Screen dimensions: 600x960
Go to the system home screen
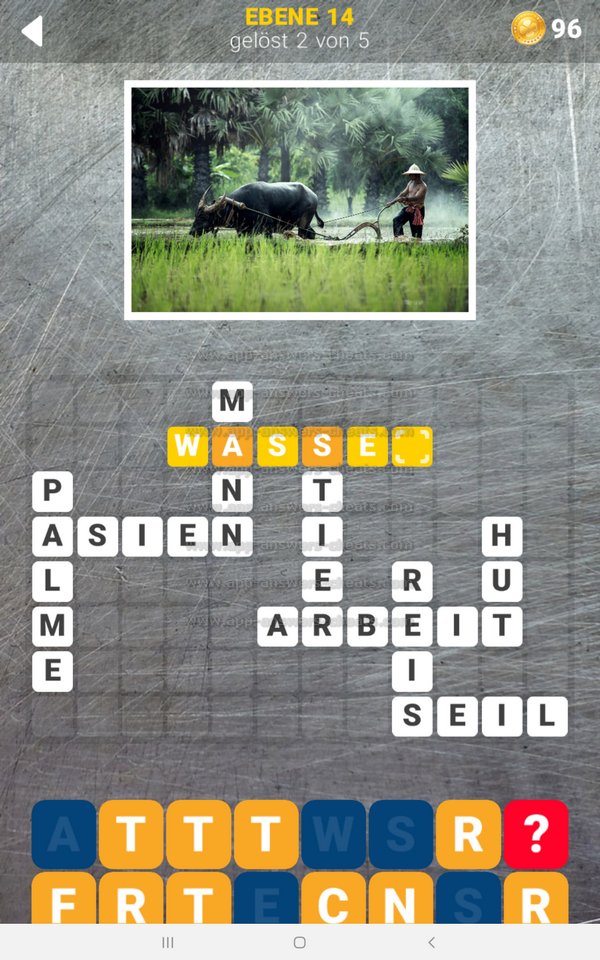tap(299, 942)
